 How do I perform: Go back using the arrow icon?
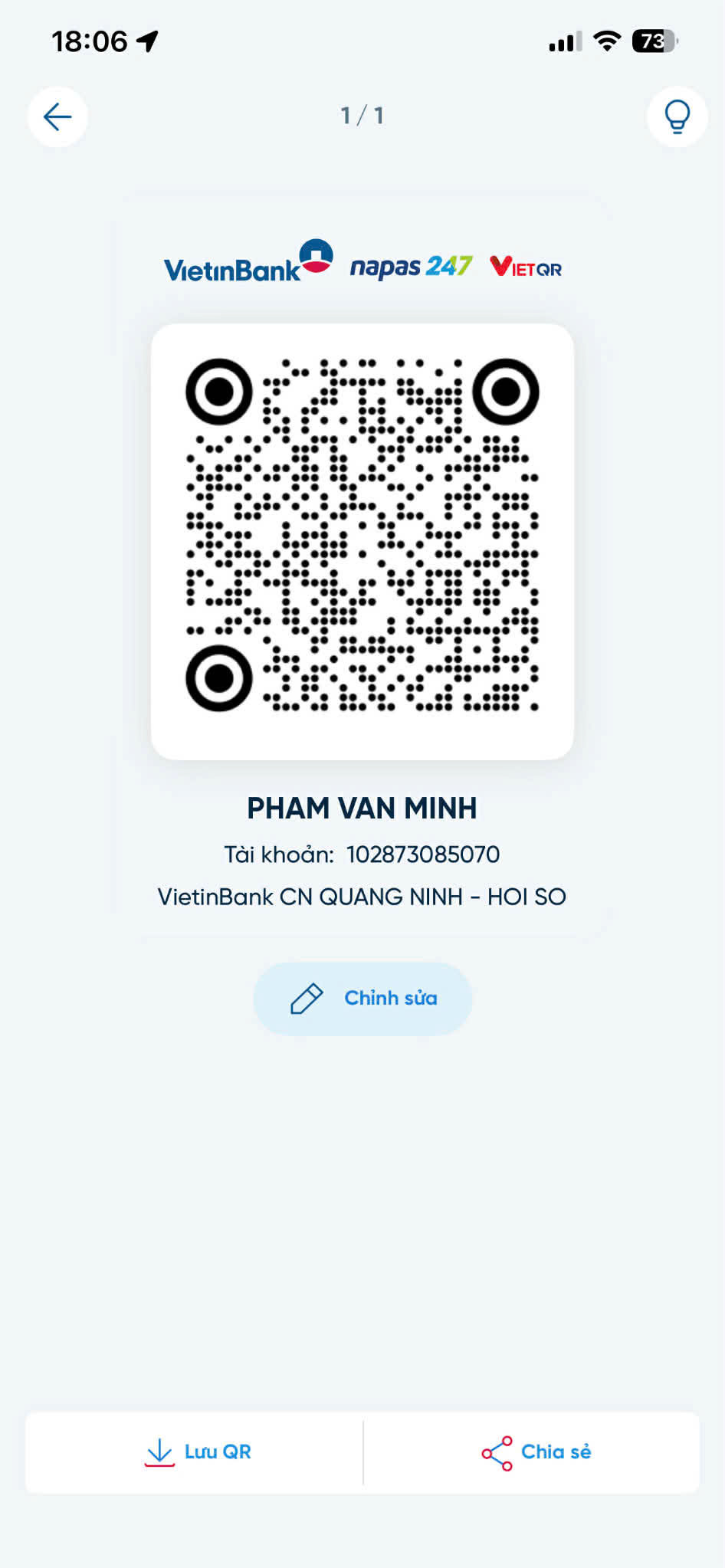[57, 116]
